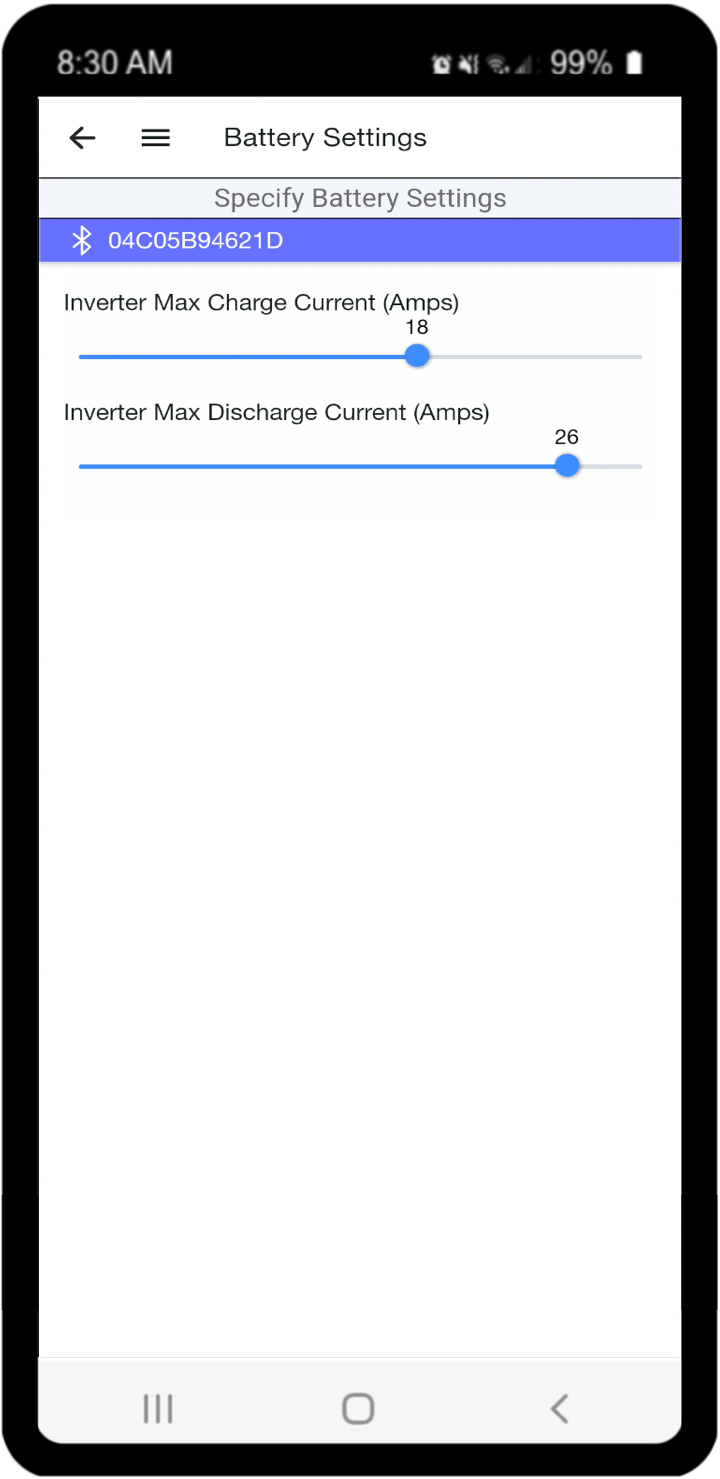Open the hamburger drawer menu
The image size is (720, 1479).
(156, 138)
